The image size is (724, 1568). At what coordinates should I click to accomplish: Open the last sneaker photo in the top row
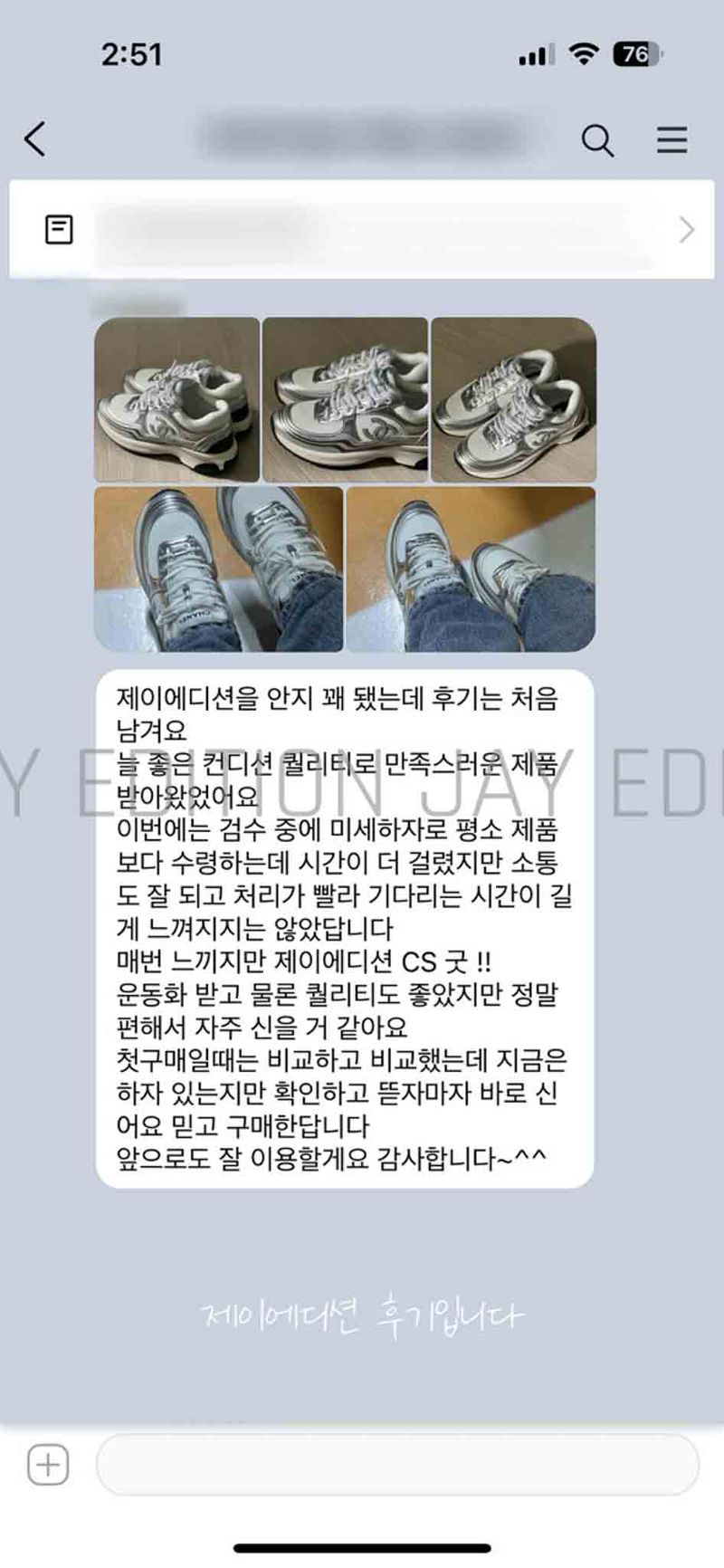[513, 399]
